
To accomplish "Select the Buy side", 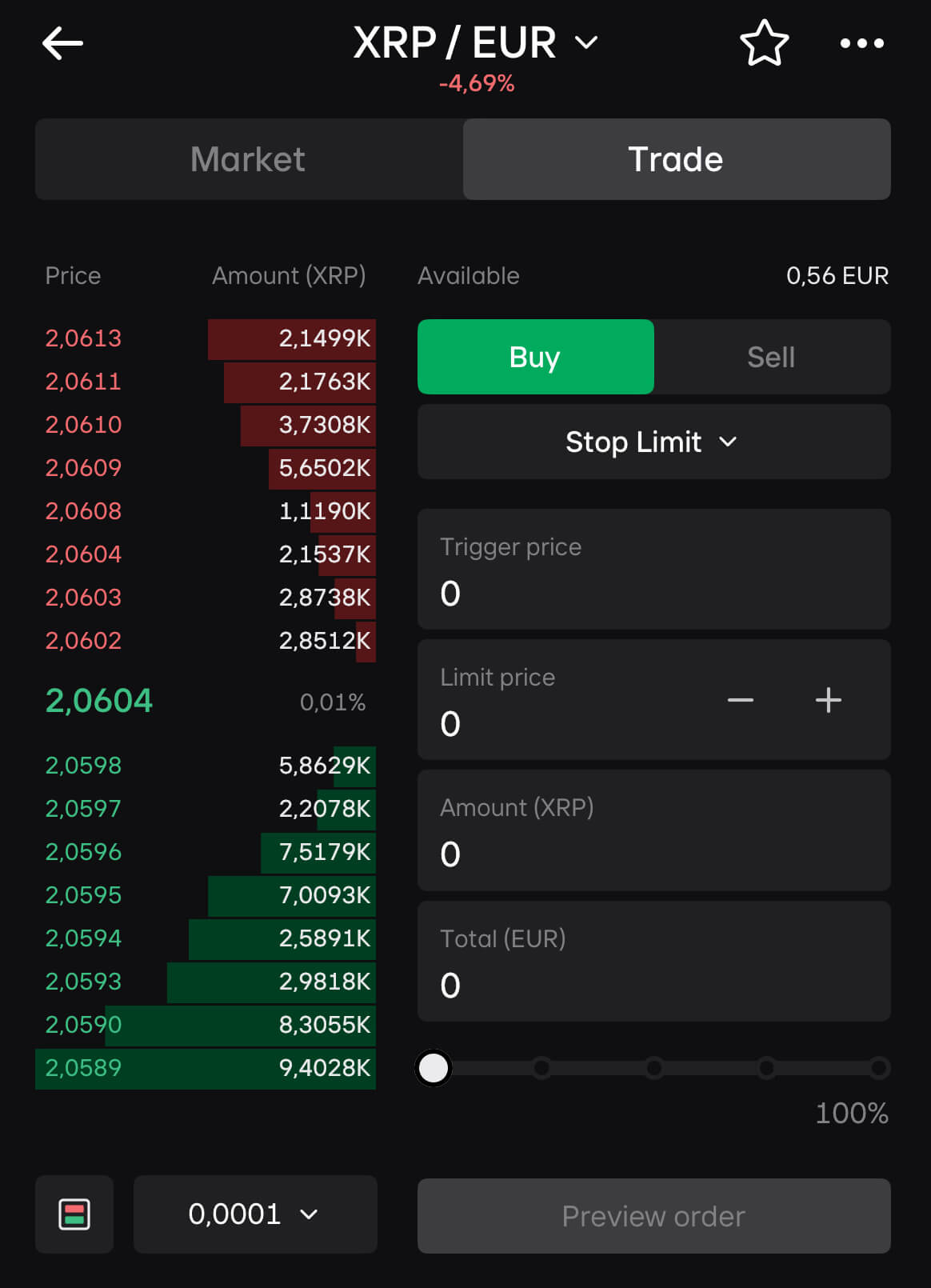I will pos(535,357).
